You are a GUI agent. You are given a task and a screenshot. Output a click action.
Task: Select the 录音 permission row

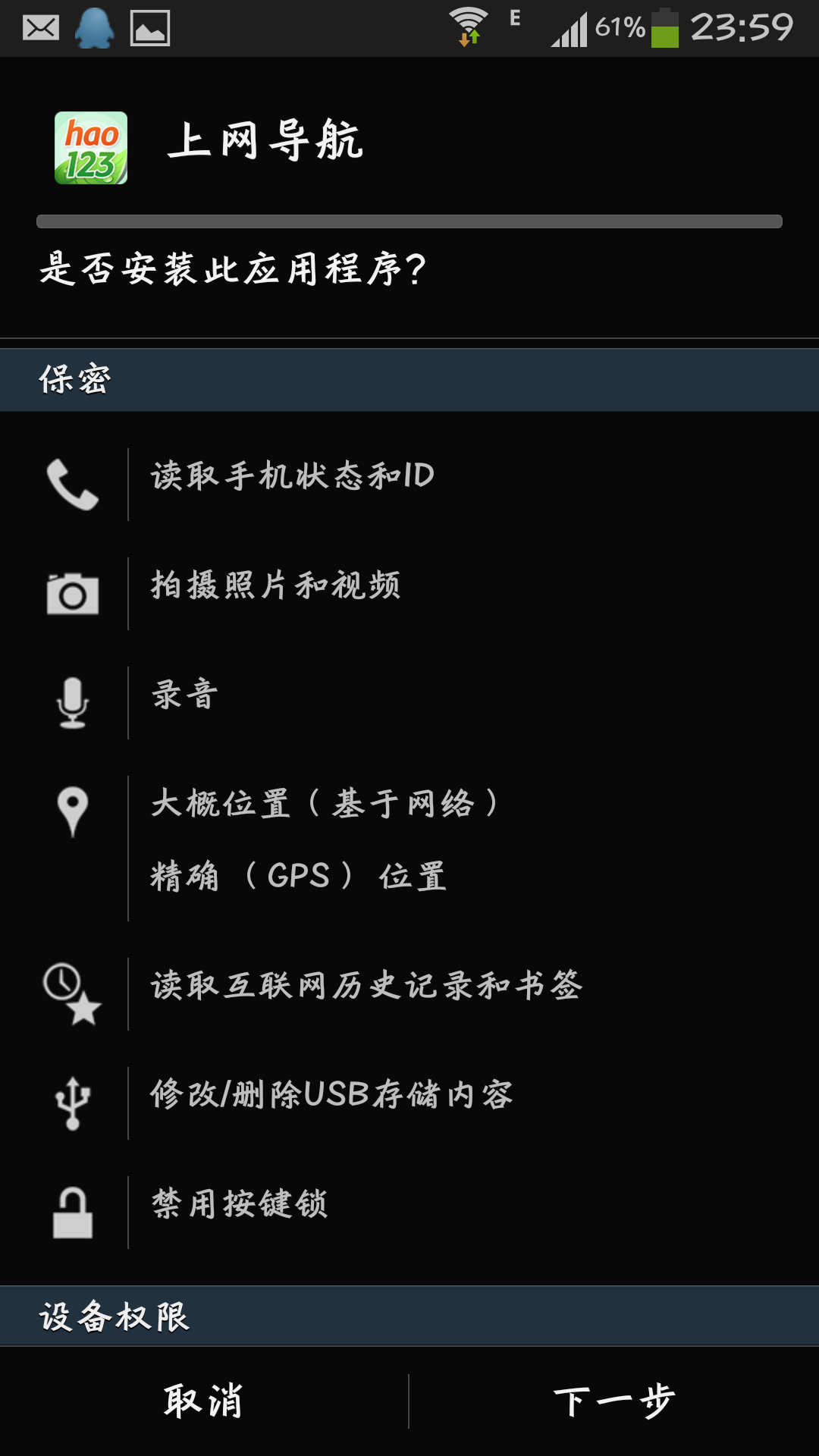click(x=185, y=695)
